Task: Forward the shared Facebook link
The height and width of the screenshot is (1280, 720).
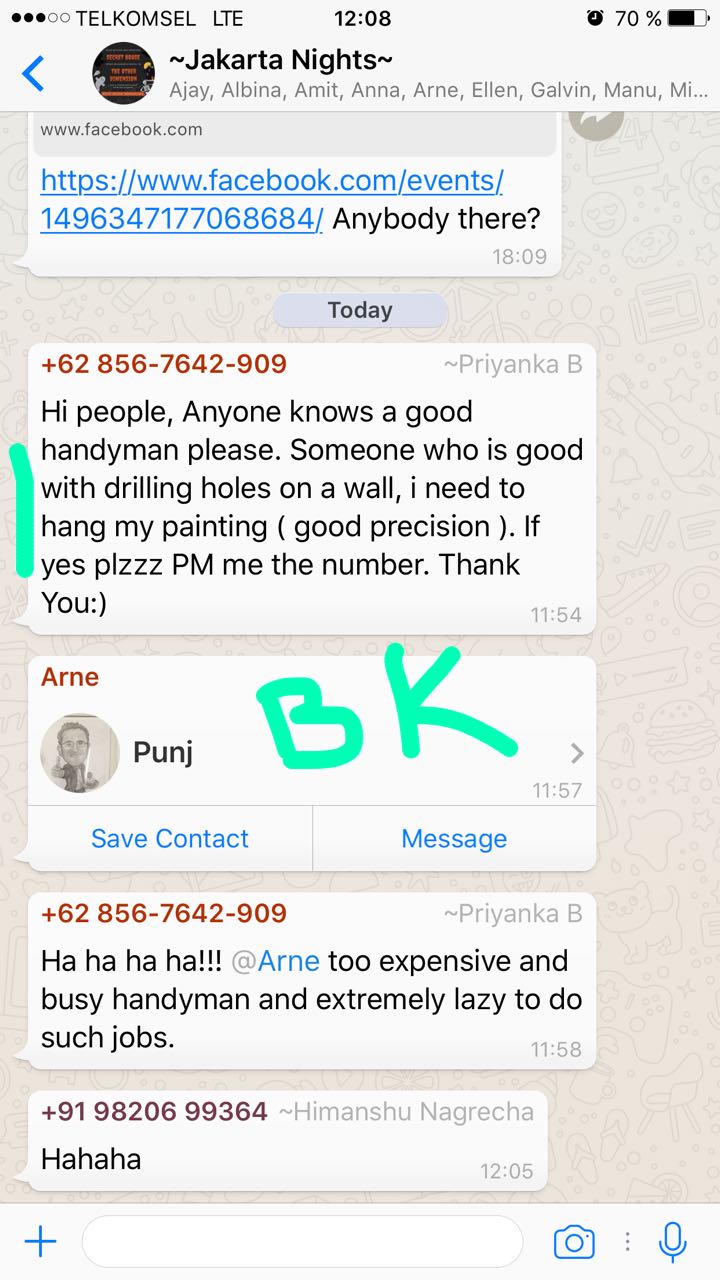Action: [596, 121]
